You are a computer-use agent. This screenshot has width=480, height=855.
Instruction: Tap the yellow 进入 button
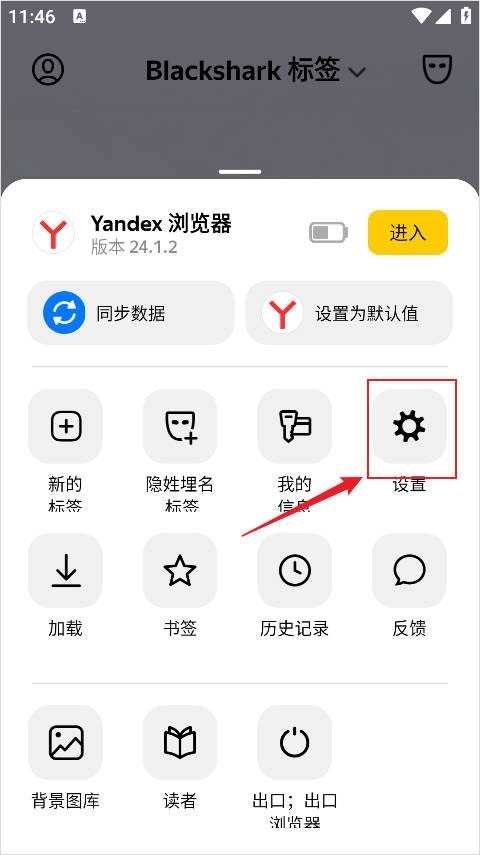pos(408,233)
